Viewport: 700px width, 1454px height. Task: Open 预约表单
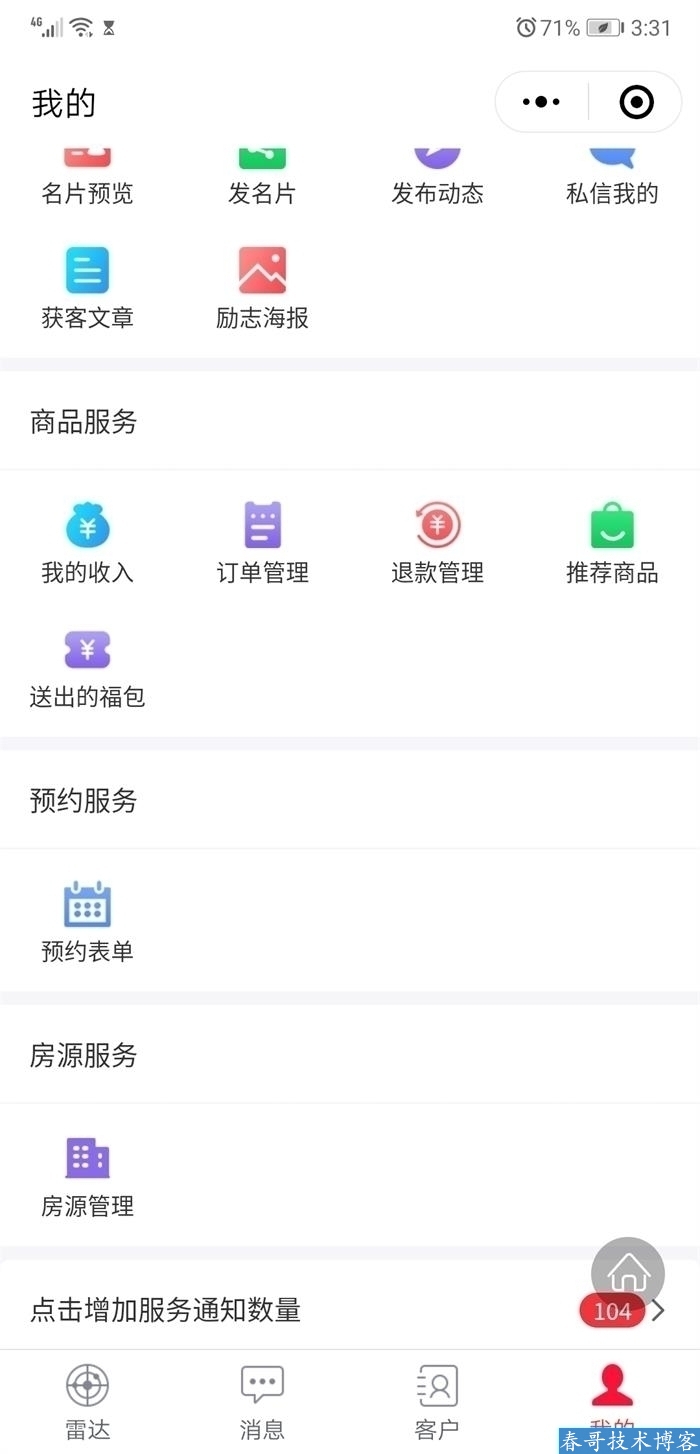[87, 922]
